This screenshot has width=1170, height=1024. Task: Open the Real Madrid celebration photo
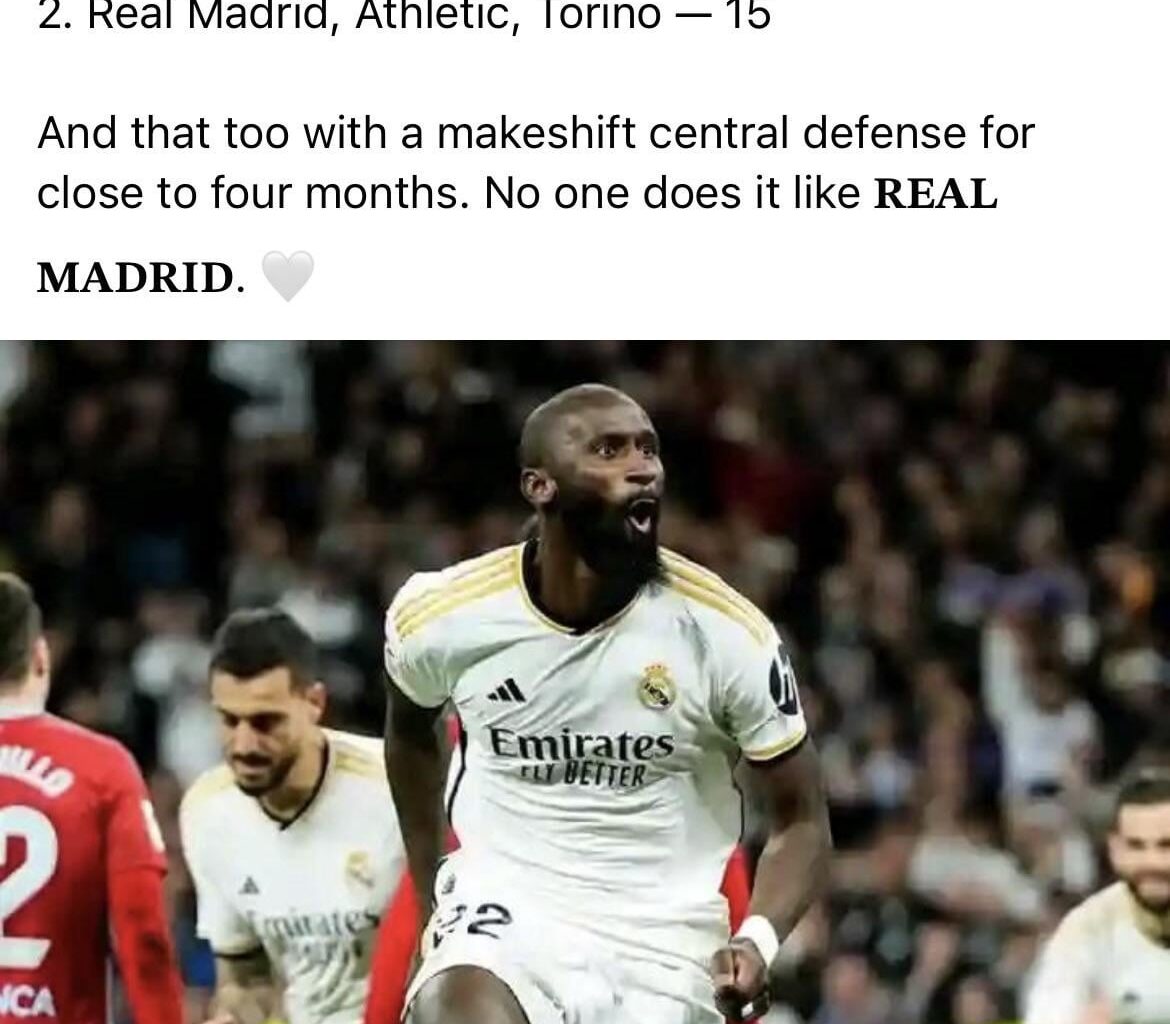click(x=585, y=682)
